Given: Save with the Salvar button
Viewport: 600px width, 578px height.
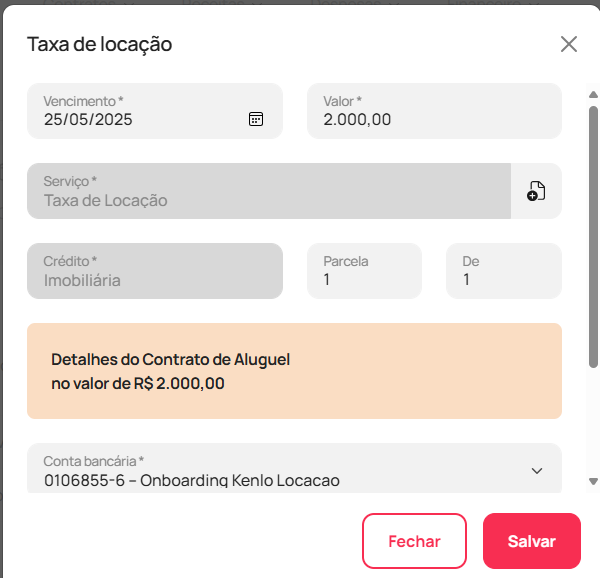Looking at the screenshot, I should (x=531, y=541).
